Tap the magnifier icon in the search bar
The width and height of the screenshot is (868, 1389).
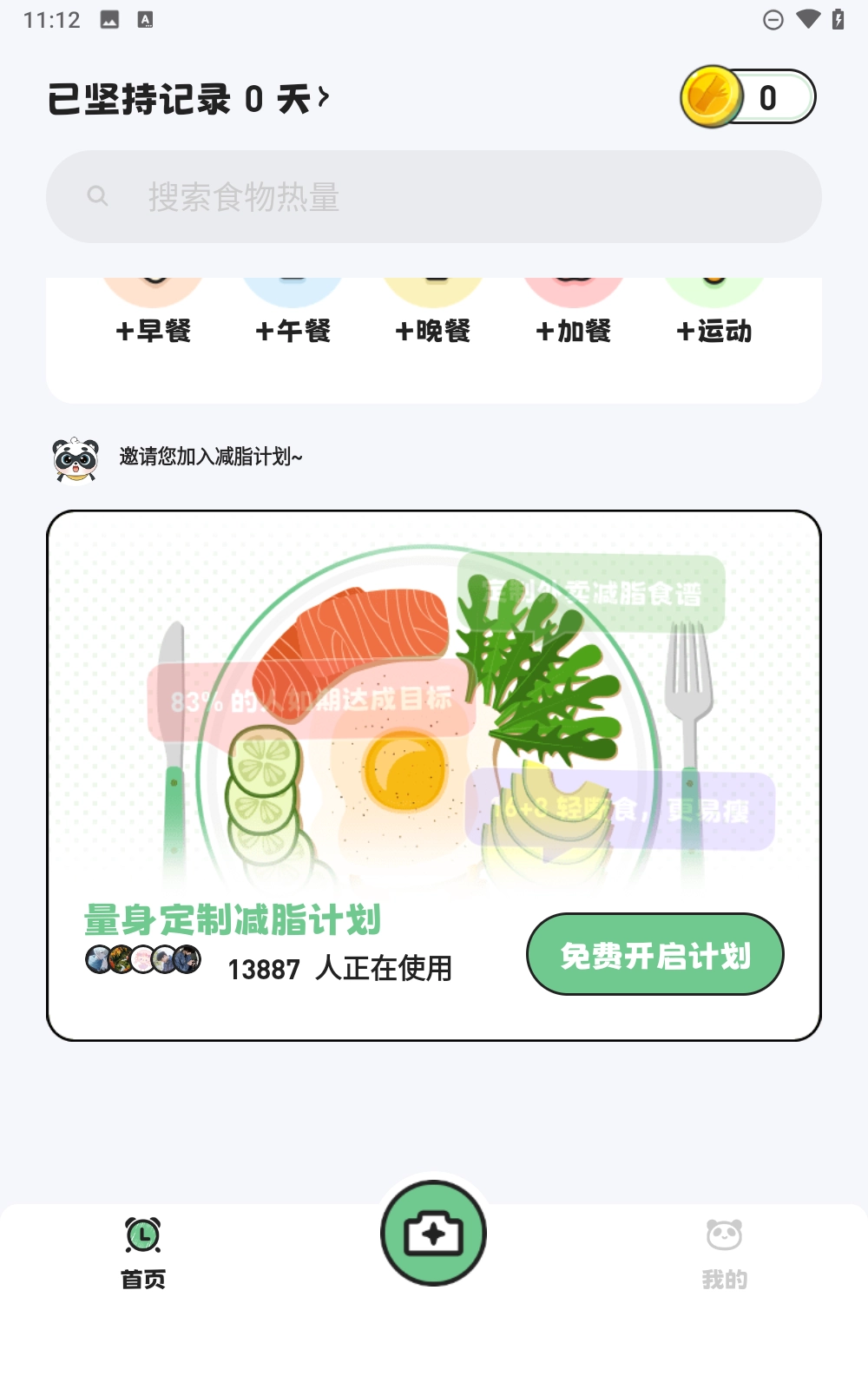point(98,197)
